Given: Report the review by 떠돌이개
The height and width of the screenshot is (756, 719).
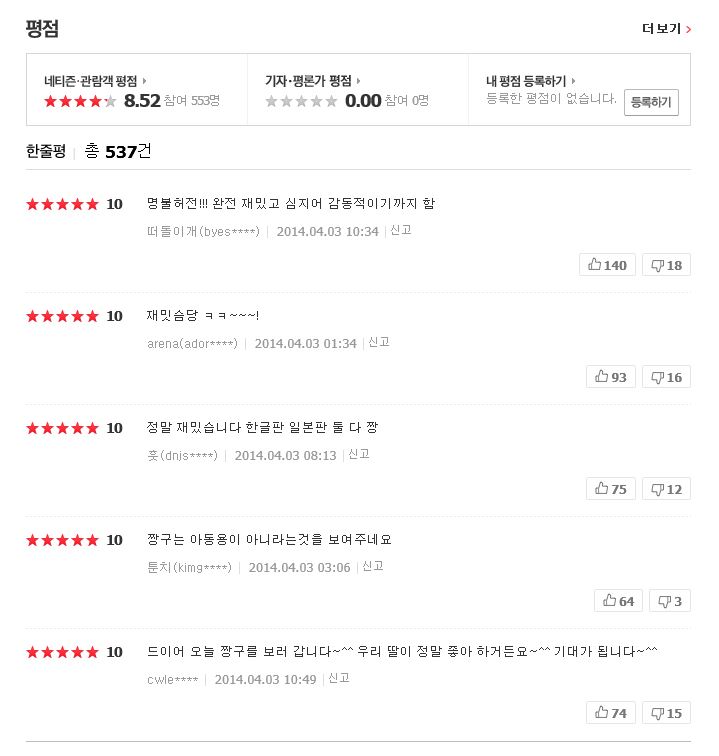Looking at the screenshot, I should tap(401, 230).
